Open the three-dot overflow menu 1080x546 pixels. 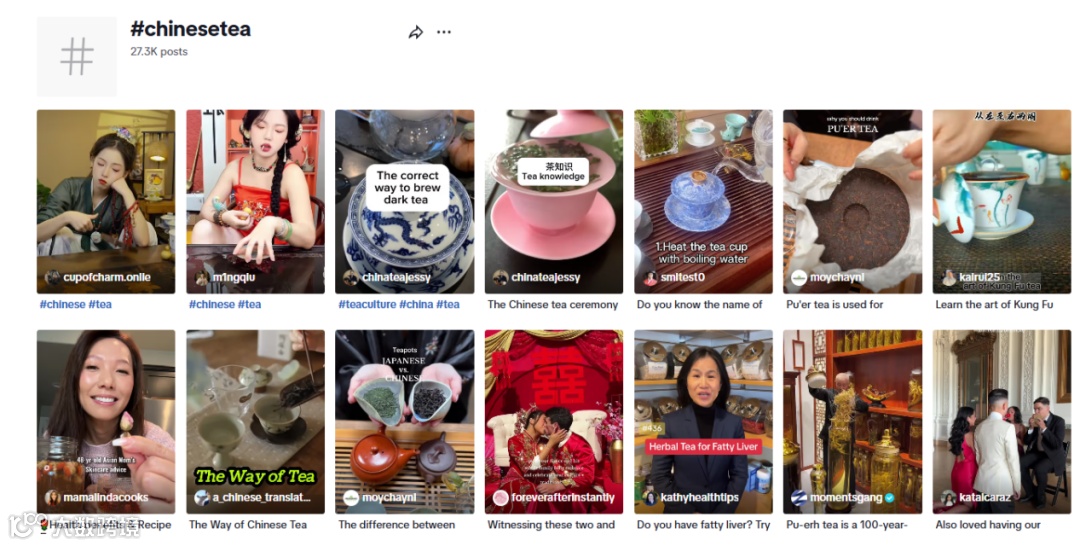click(444, 32)
